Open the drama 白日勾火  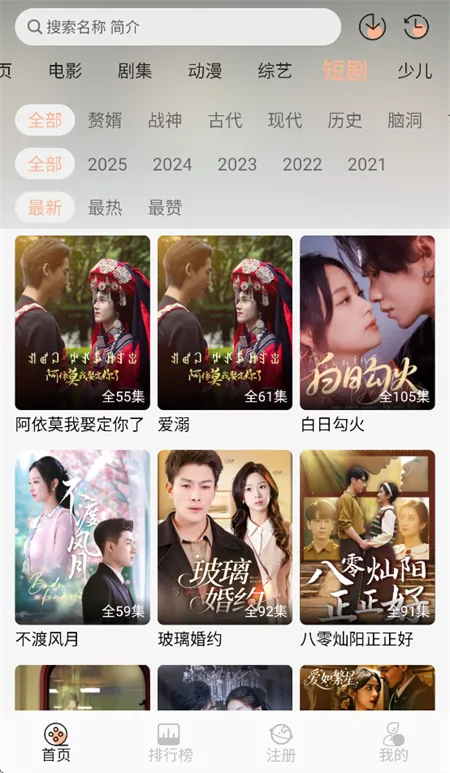coord(368,335)
